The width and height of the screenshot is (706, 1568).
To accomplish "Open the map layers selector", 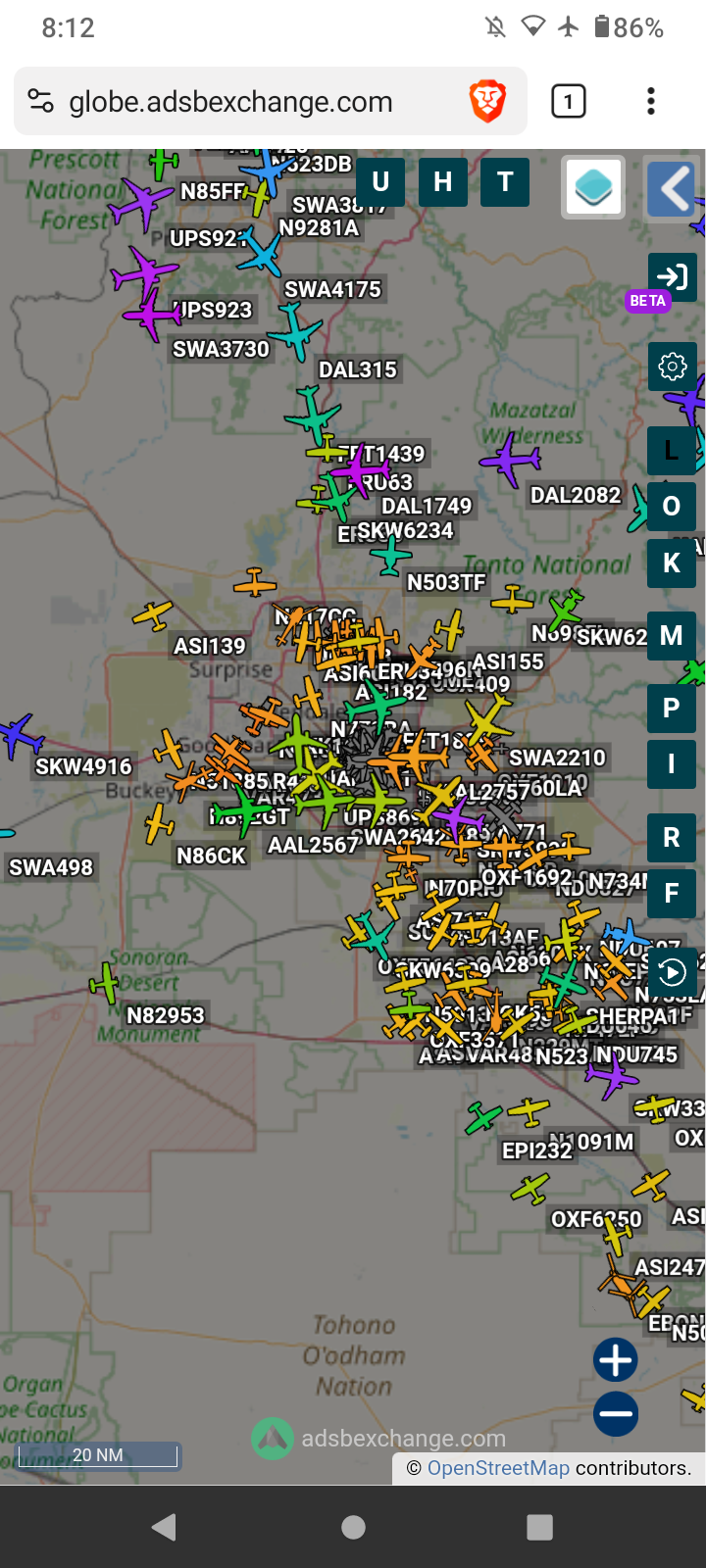I will click(593, 187).
